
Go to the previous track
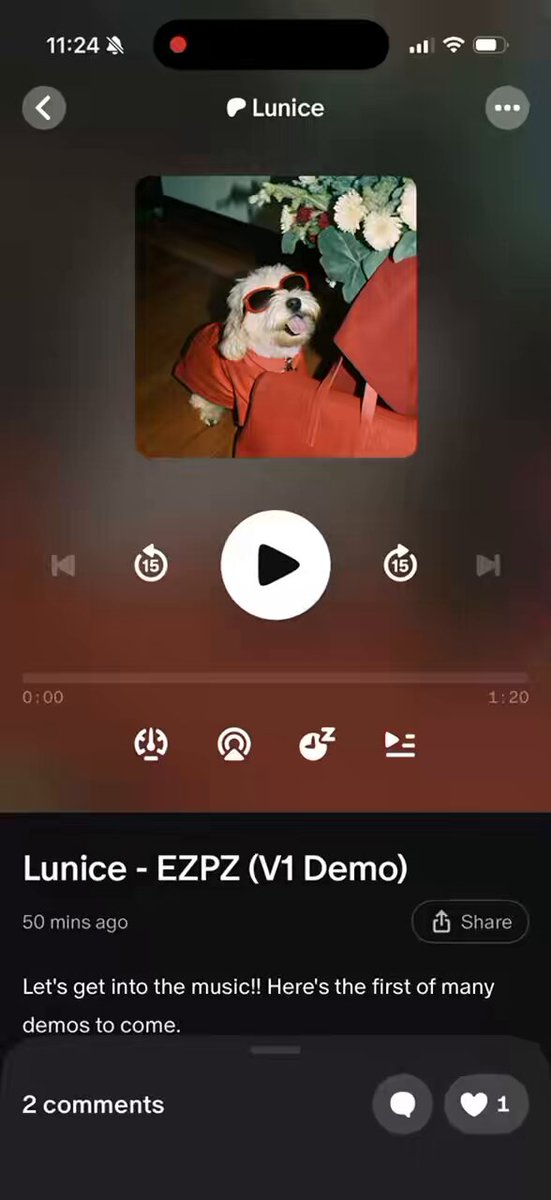point(62,566)
